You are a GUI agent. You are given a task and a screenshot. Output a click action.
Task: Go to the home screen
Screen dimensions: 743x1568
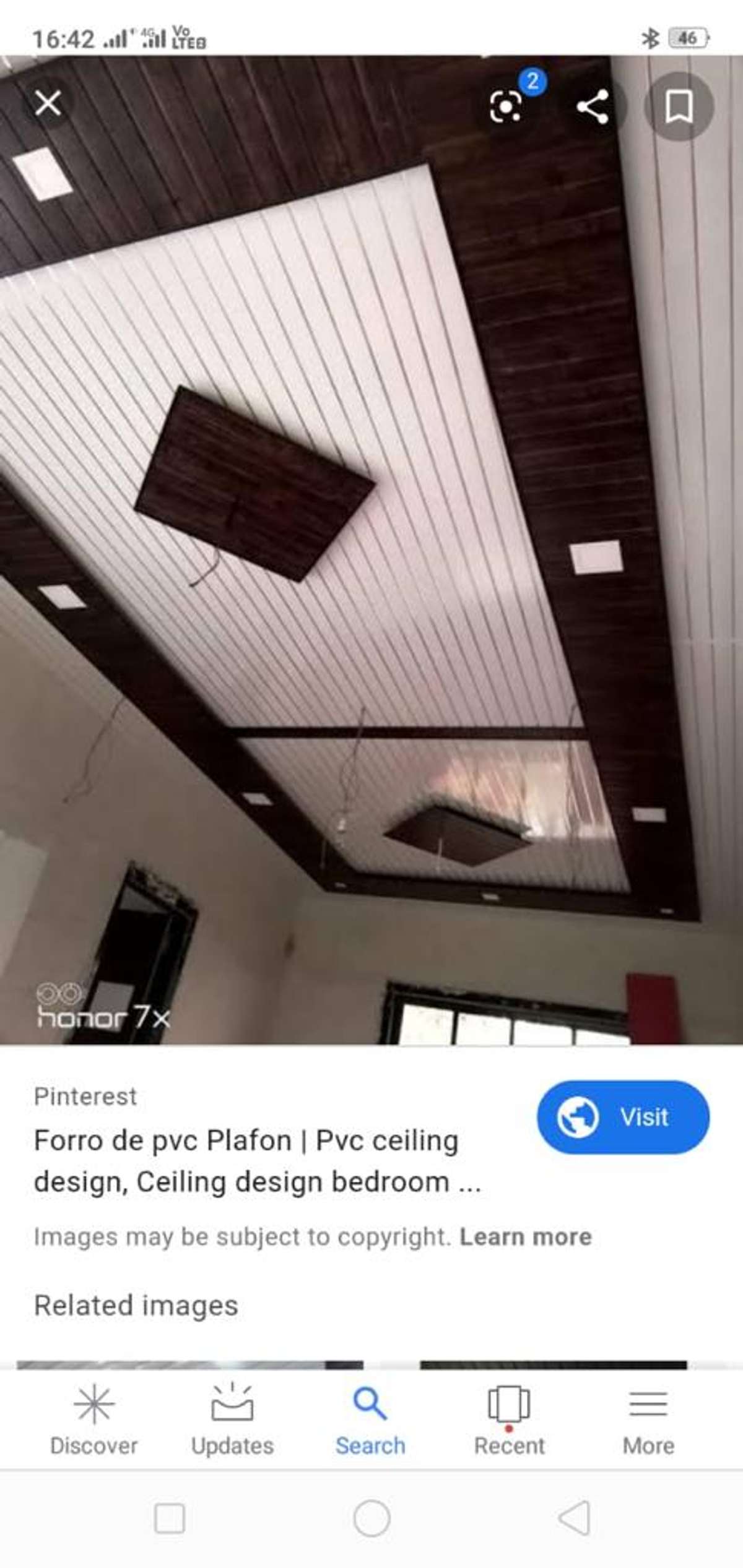tap(371, 1517)
